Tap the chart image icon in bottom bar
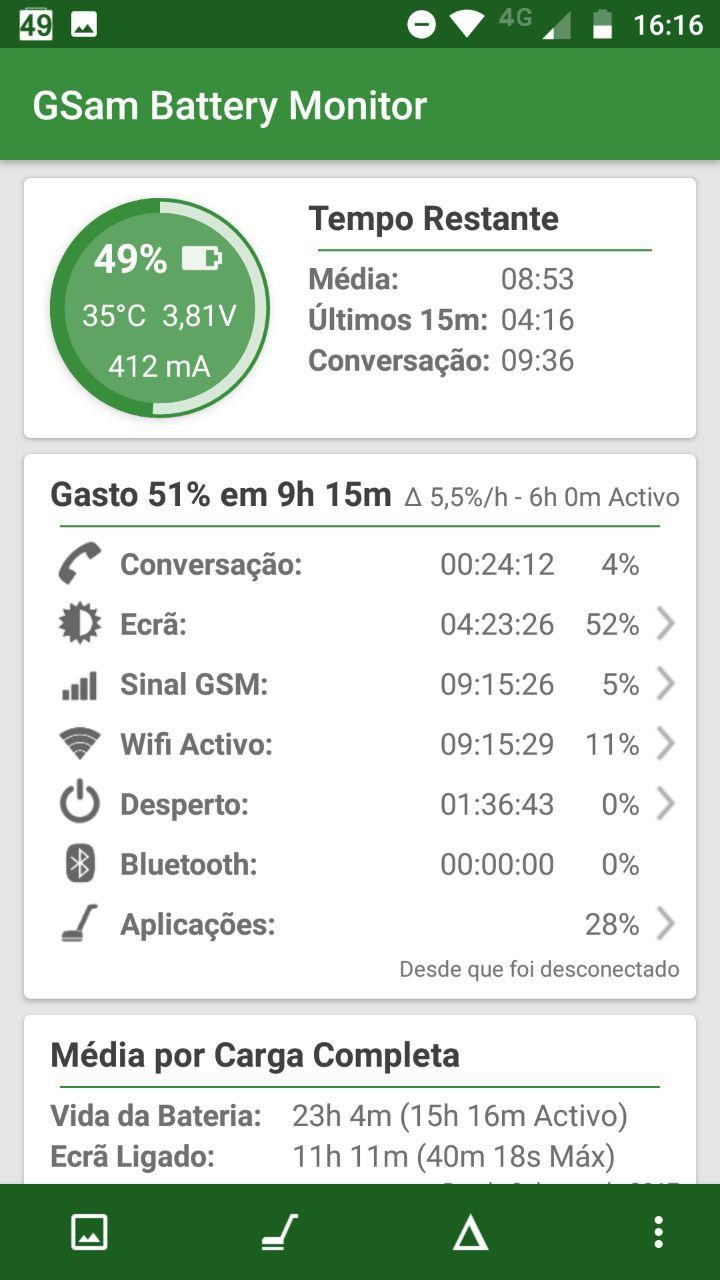720x1280 pixels. pos(89,1232)
